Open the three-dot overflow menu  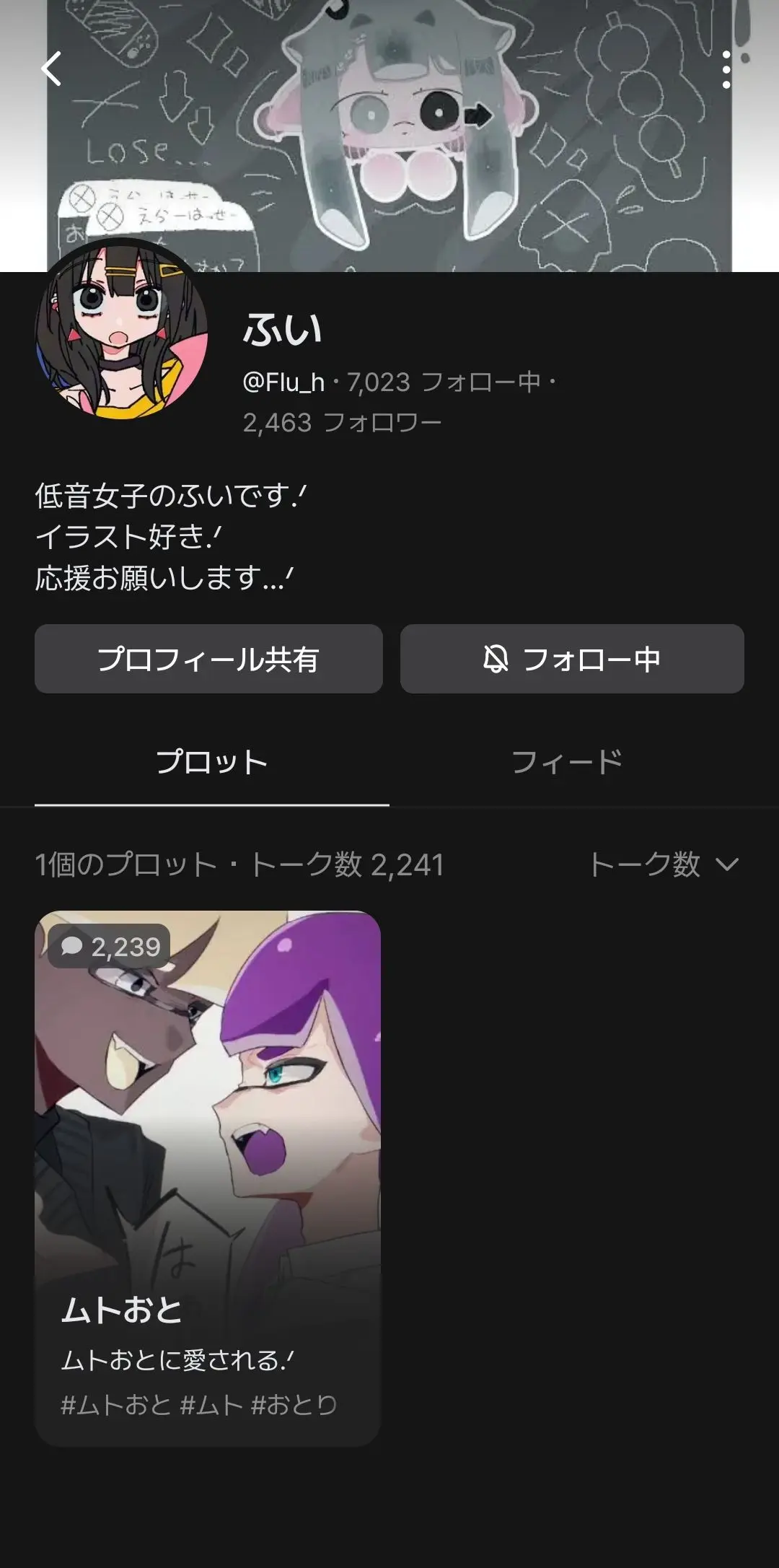click(x=726, y=70)
